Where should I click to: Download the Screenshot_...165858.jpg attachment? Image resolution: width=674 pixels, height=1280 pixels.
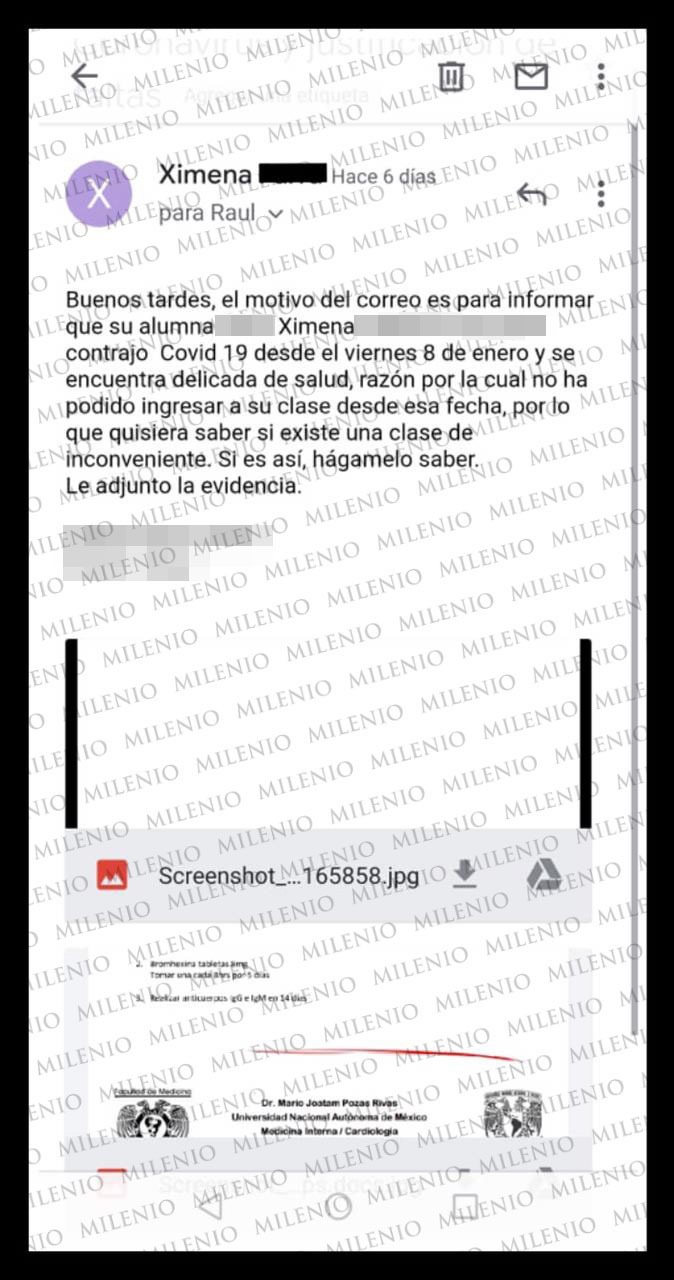[464, 875]
